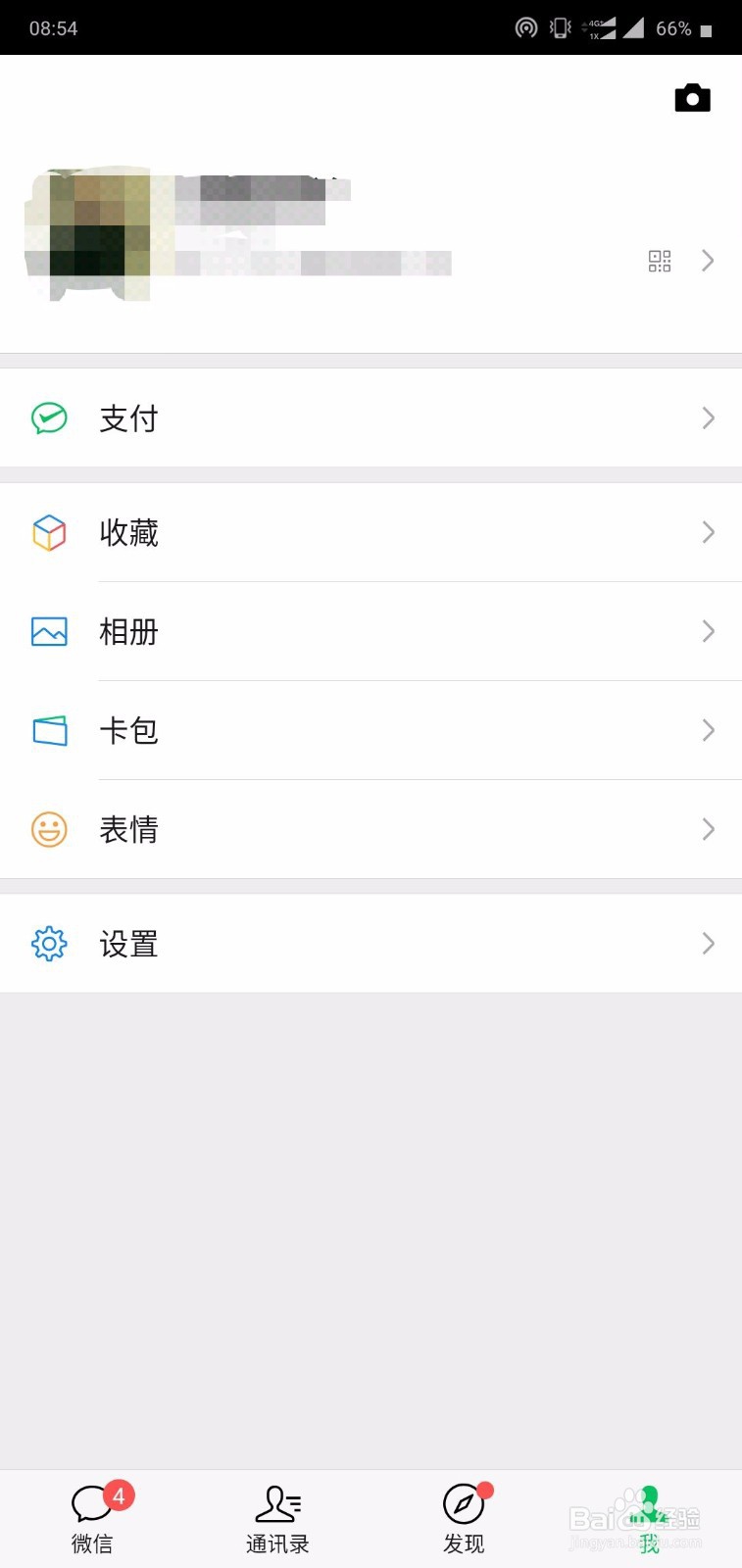The image size is (742, 1568).
Task: Open 卡包 (Cards & Offers)
Action: 371,731
